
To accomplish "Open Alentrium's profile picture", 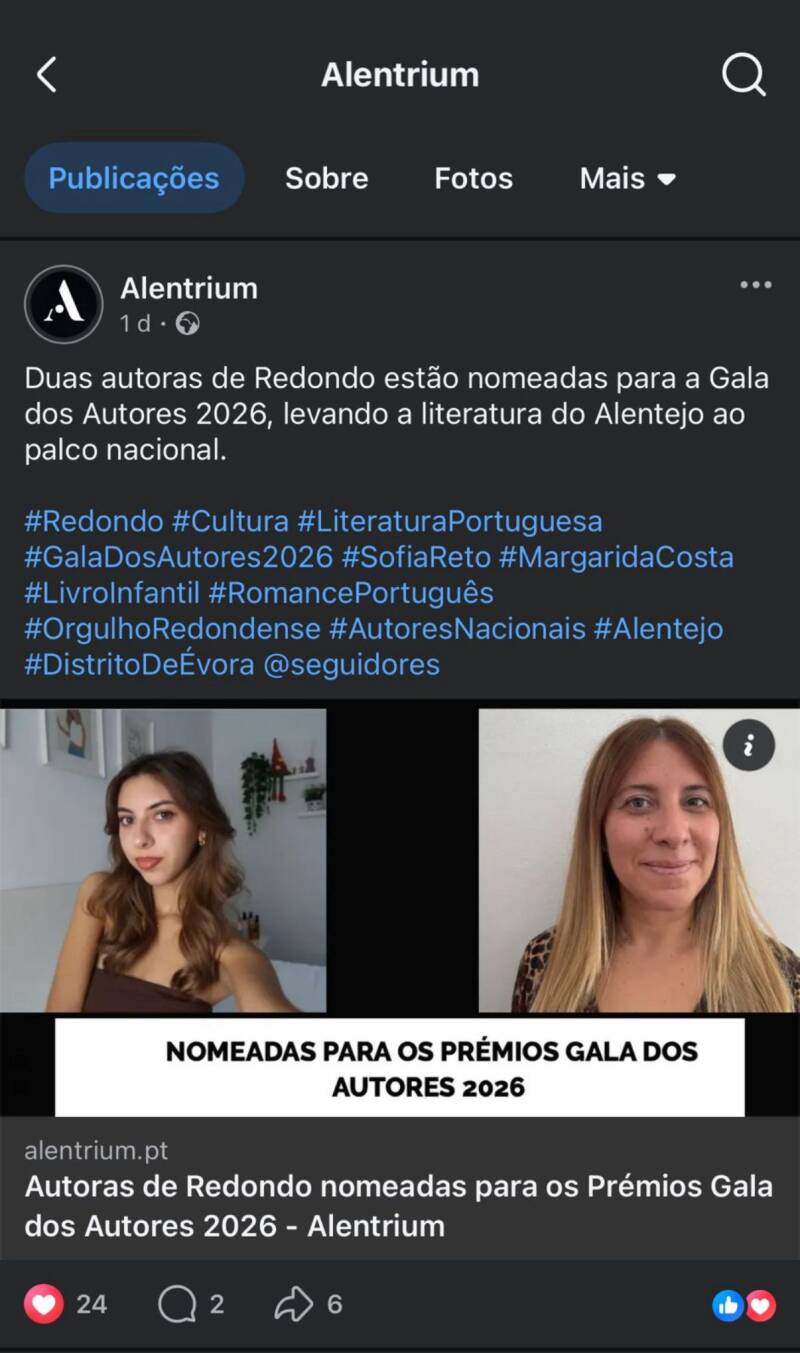I will [x=64, y=304].
